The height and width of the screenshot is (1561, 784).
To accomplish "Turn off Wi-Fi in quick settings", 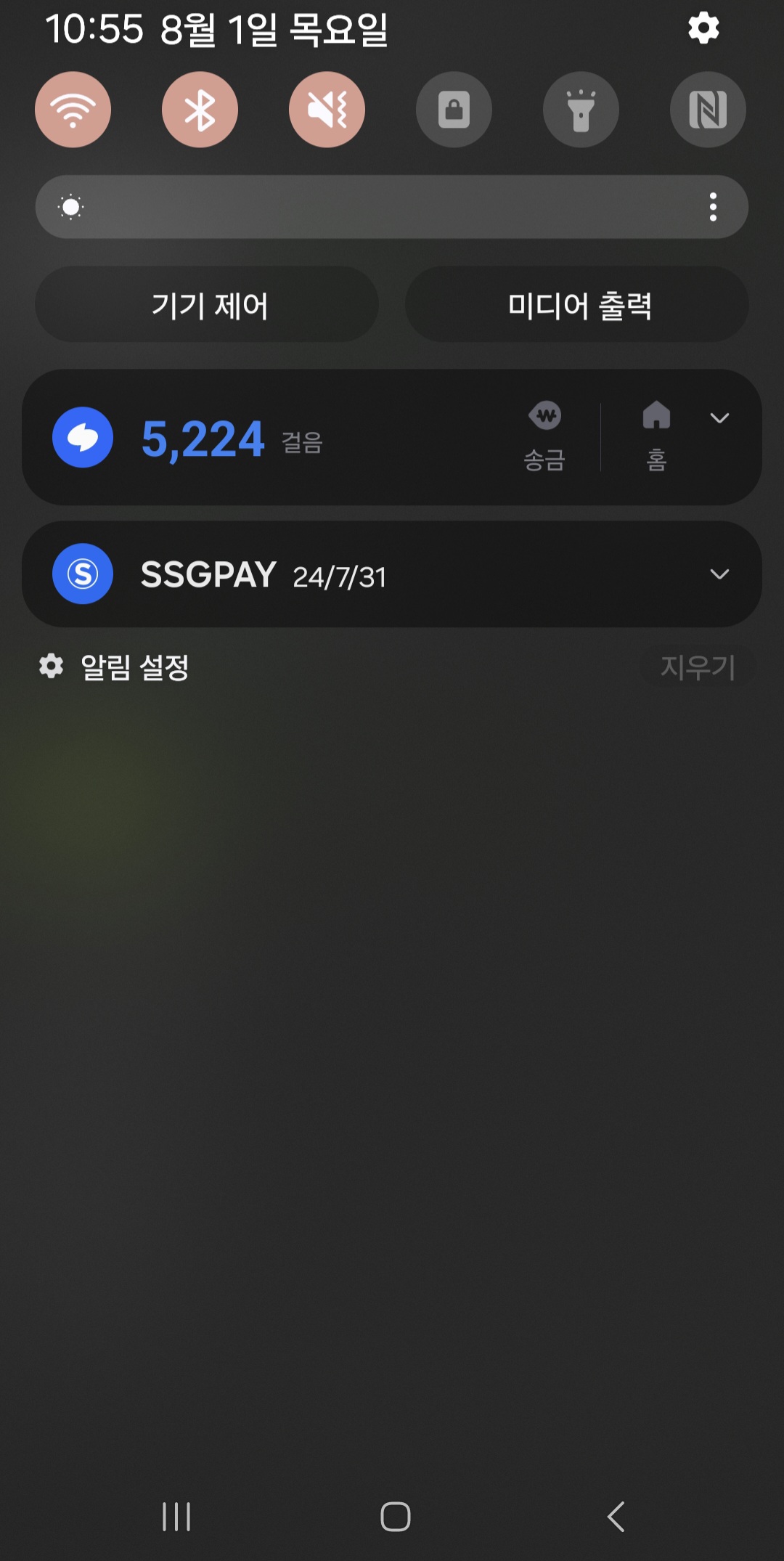I will 73,110.
